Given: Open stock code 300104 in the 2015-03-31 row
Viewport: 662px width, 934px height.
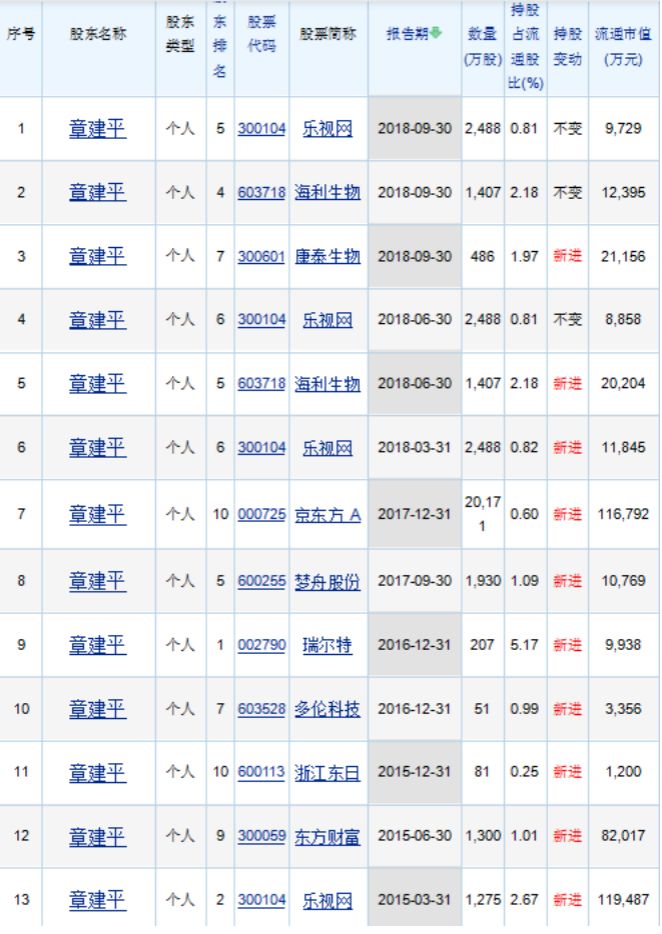Looking at the screenshot, I should pos(262,900).
